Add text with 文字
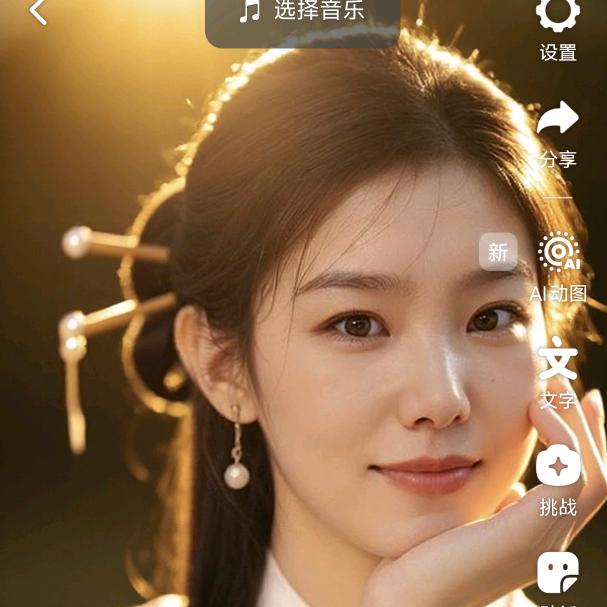The width and height of the screenshot is (607, 607). [558, 360]
